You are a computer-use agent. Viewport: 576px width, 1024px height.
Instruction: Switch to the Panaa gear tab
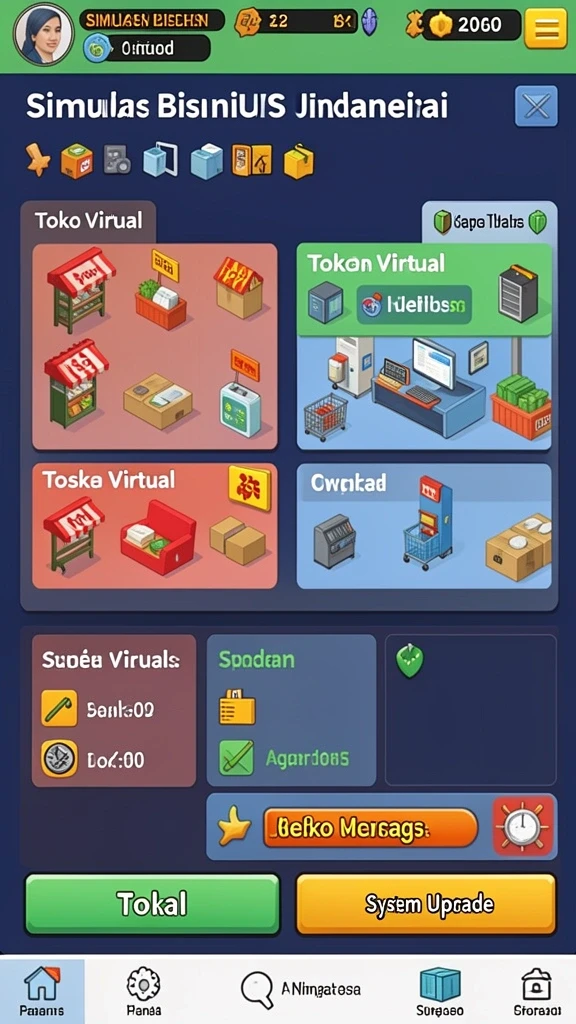144,991
